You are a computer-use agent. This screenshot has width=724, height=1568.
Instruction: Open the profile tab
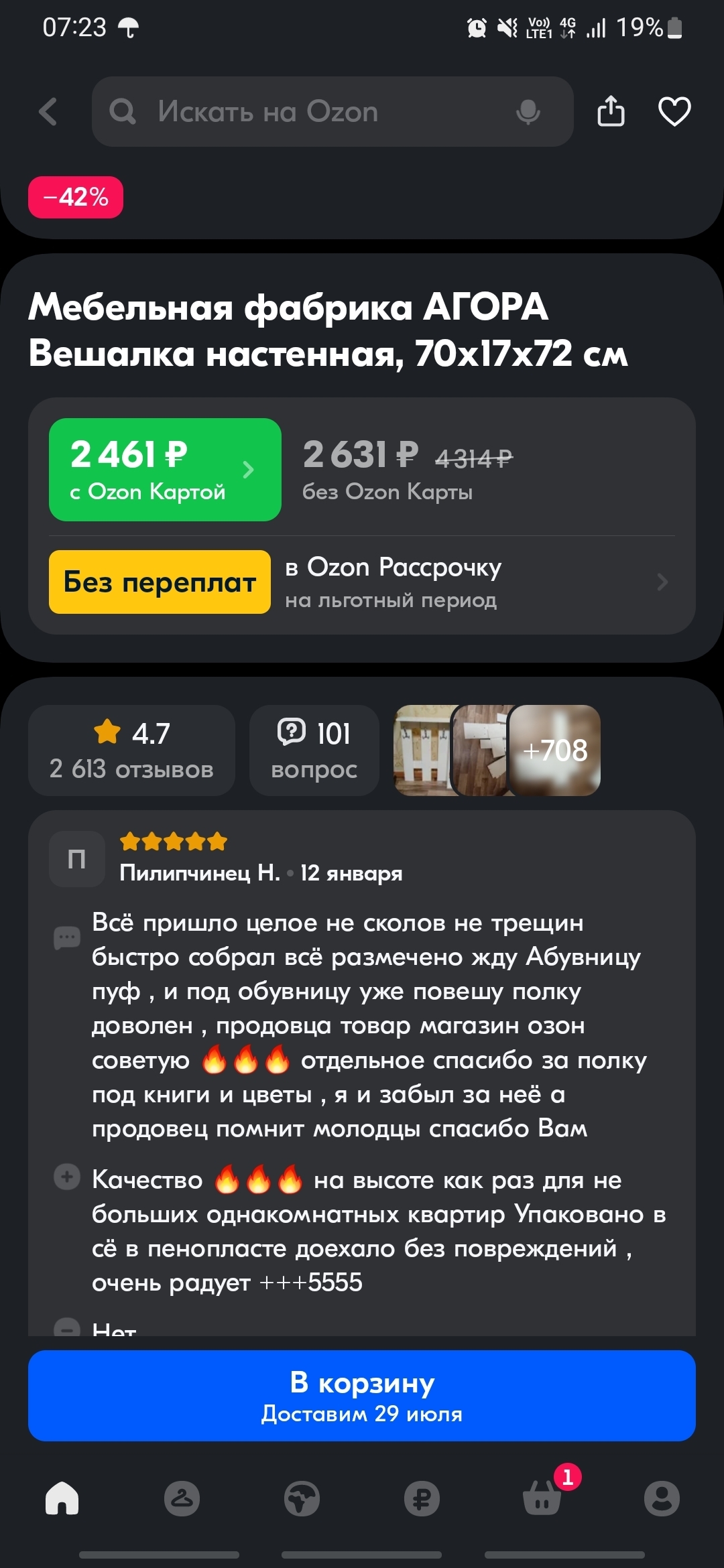(662, 1498)
